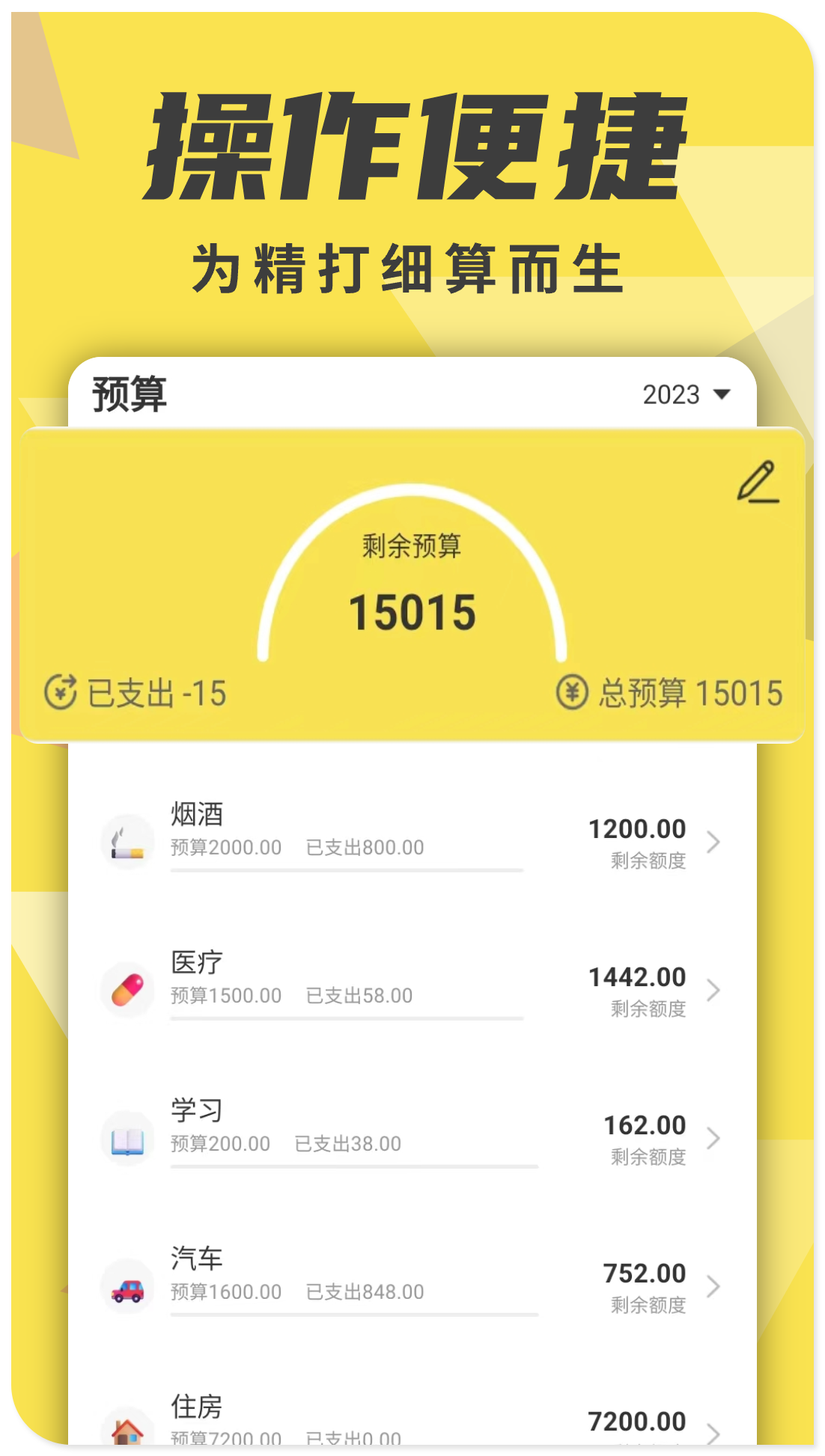825x1456 pixels.
Task: Click the remaining quota 1442.00 for 医疗
Action: pos(636,976)
